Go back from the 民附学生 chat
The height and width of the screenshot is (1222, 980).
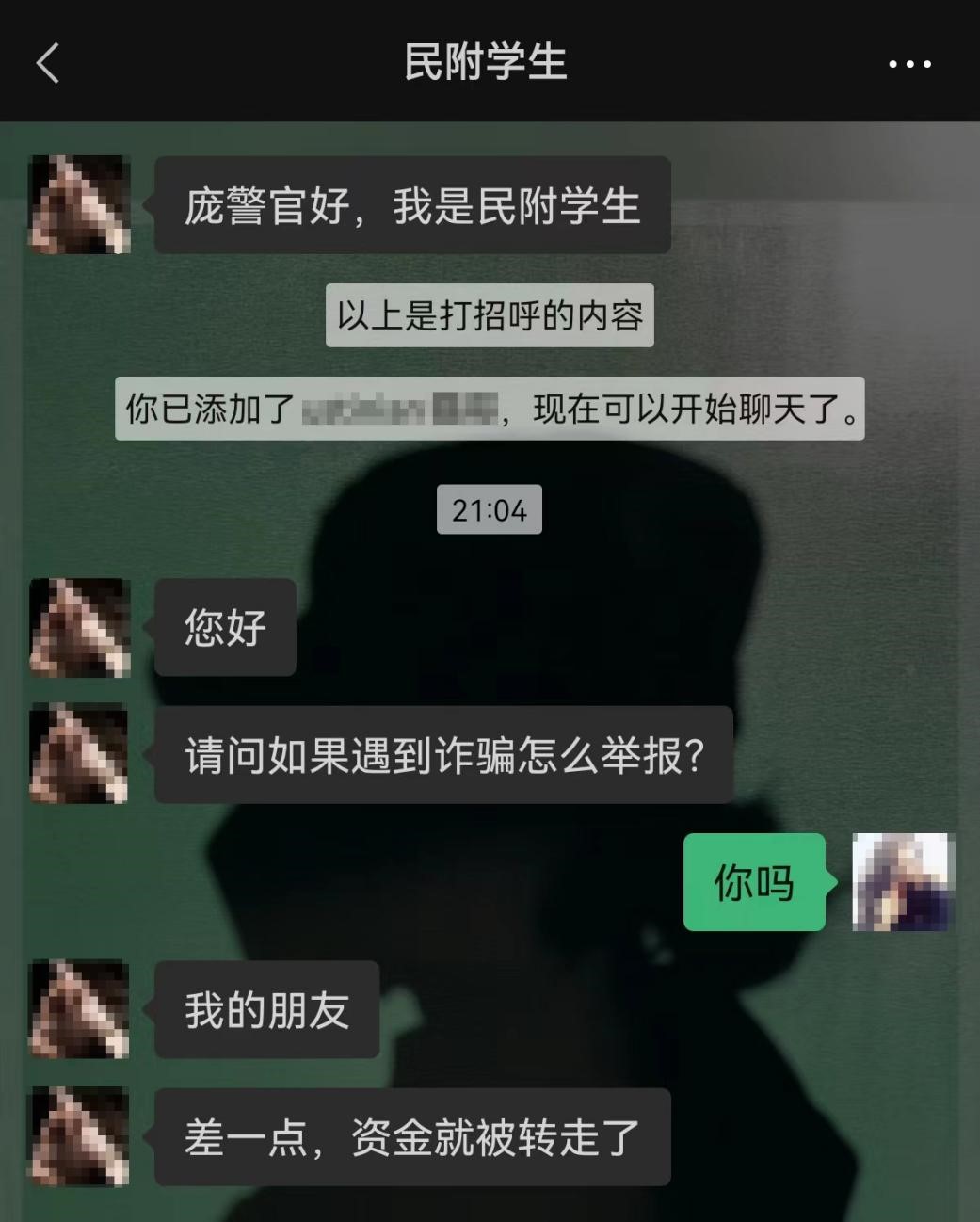[48, 63]
